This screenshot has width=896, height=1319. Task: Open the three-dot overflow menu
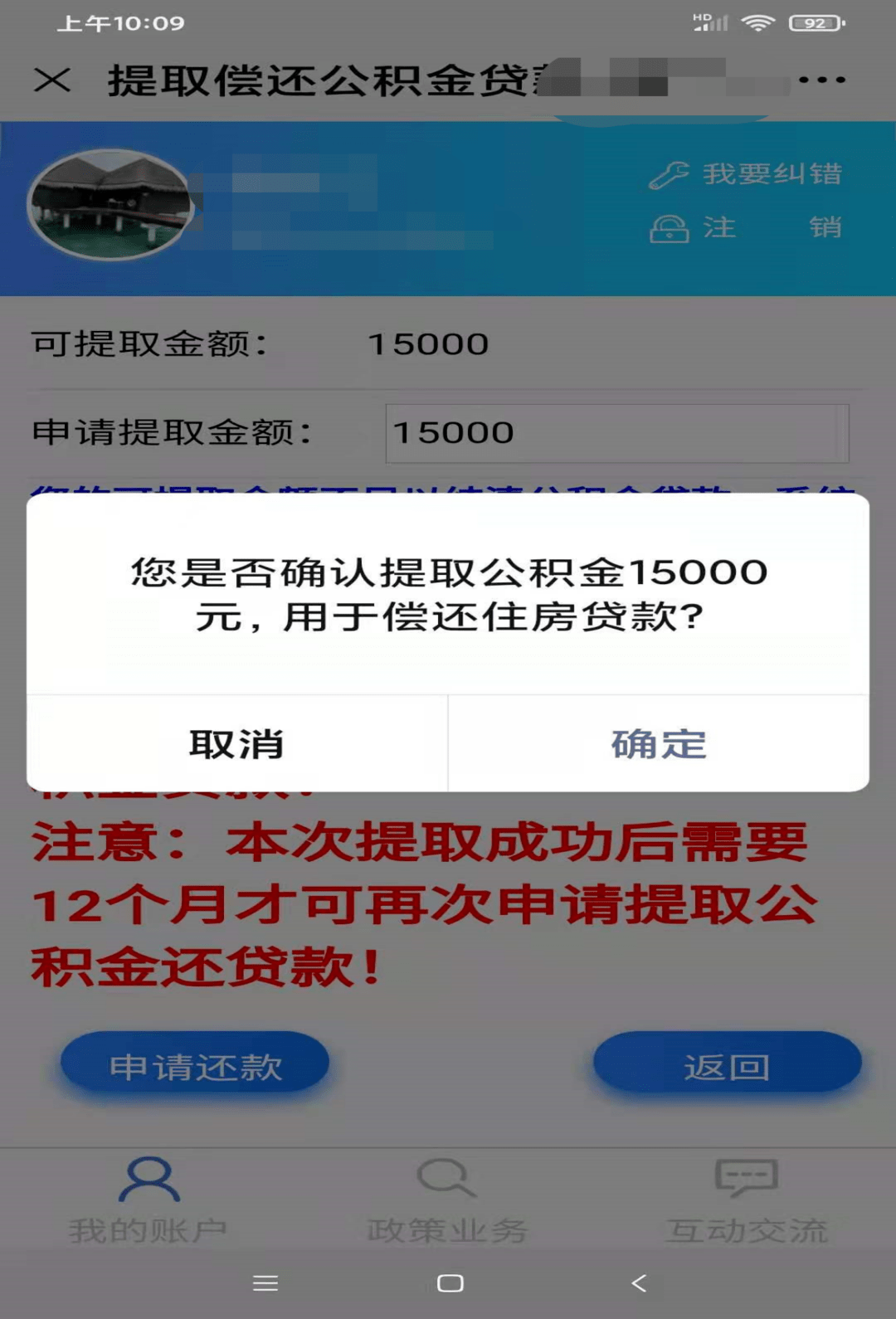[x=821, y=80]
